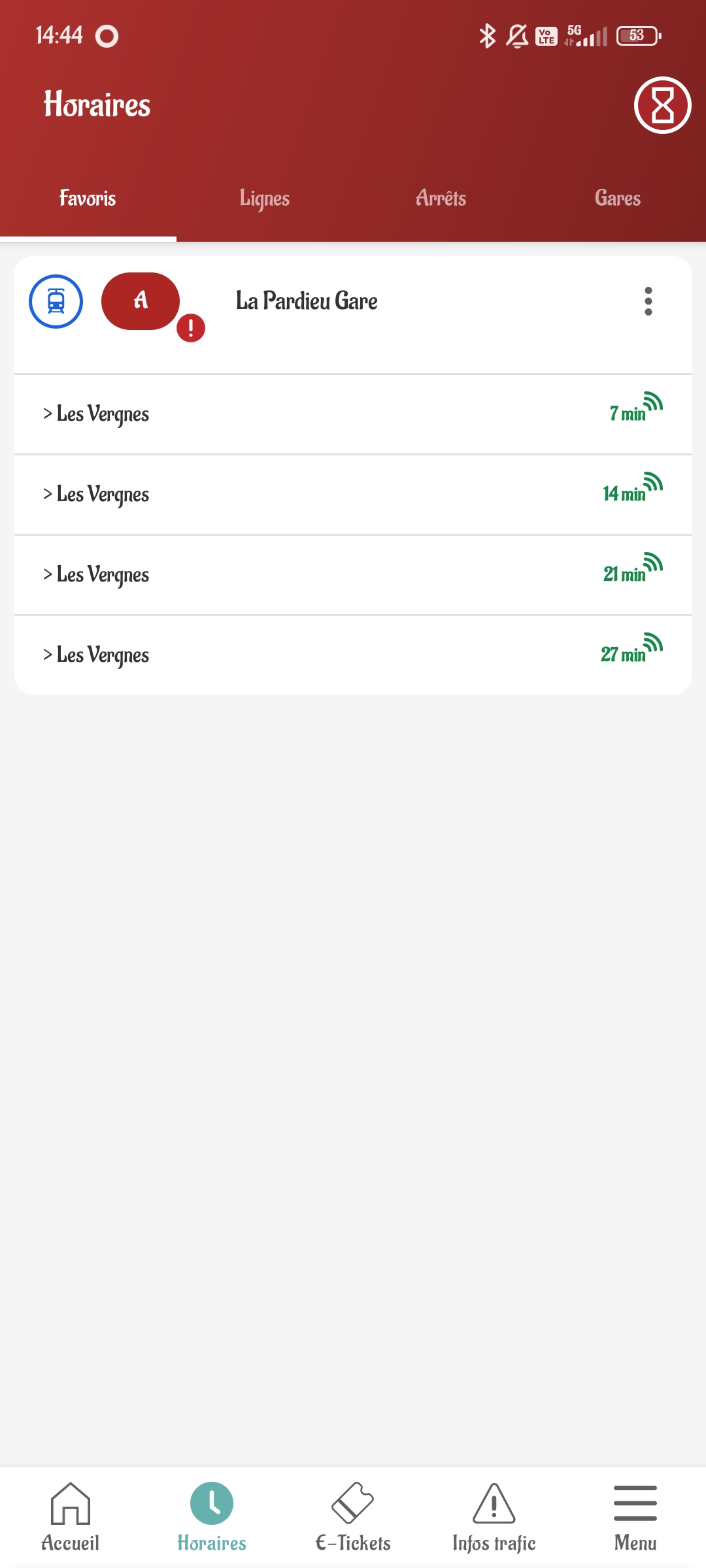Viewport: 706px width, 1568px height.
Task: Tap the hourglass icon in the header
Action: (662, 105)
